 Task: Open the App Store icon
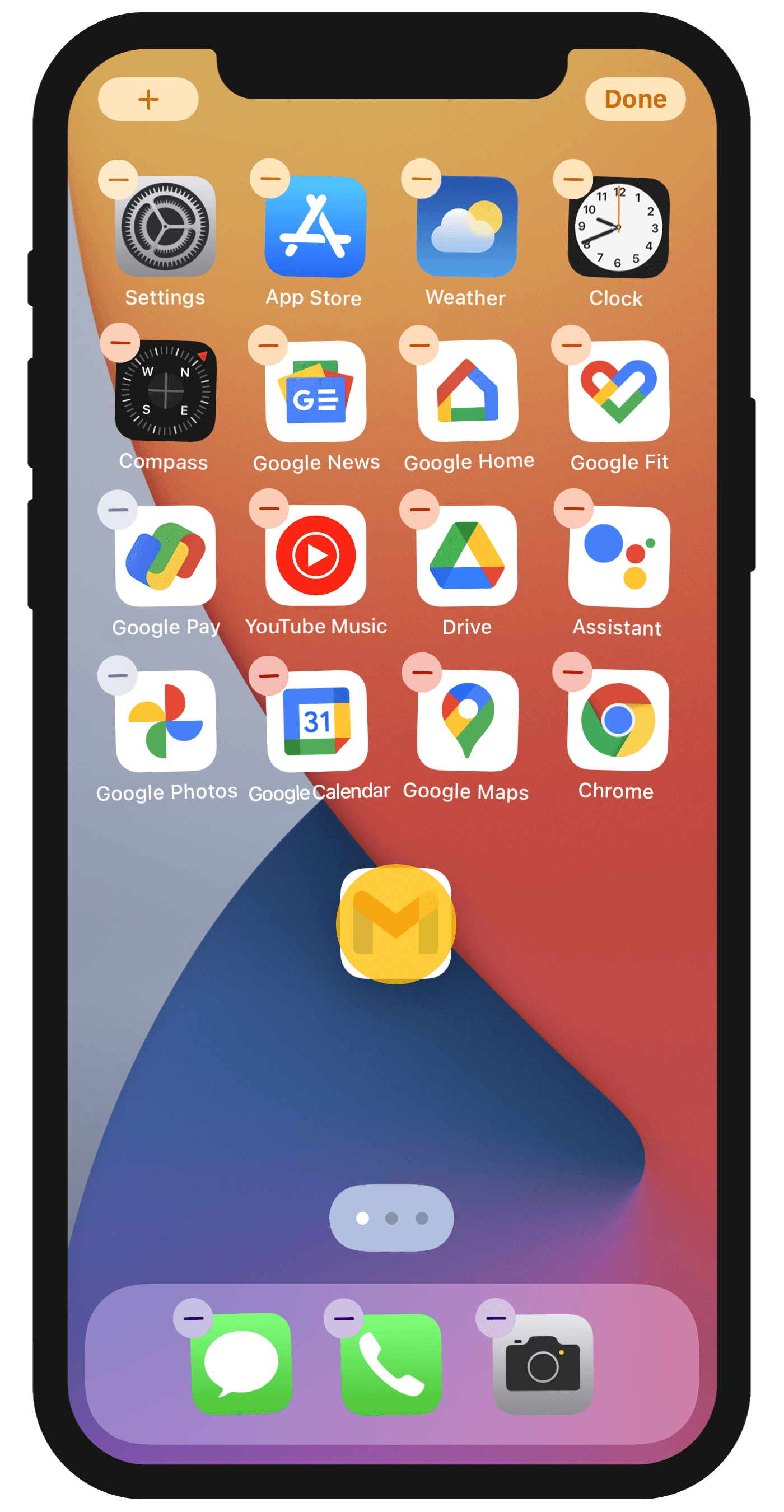coord(315,227)
